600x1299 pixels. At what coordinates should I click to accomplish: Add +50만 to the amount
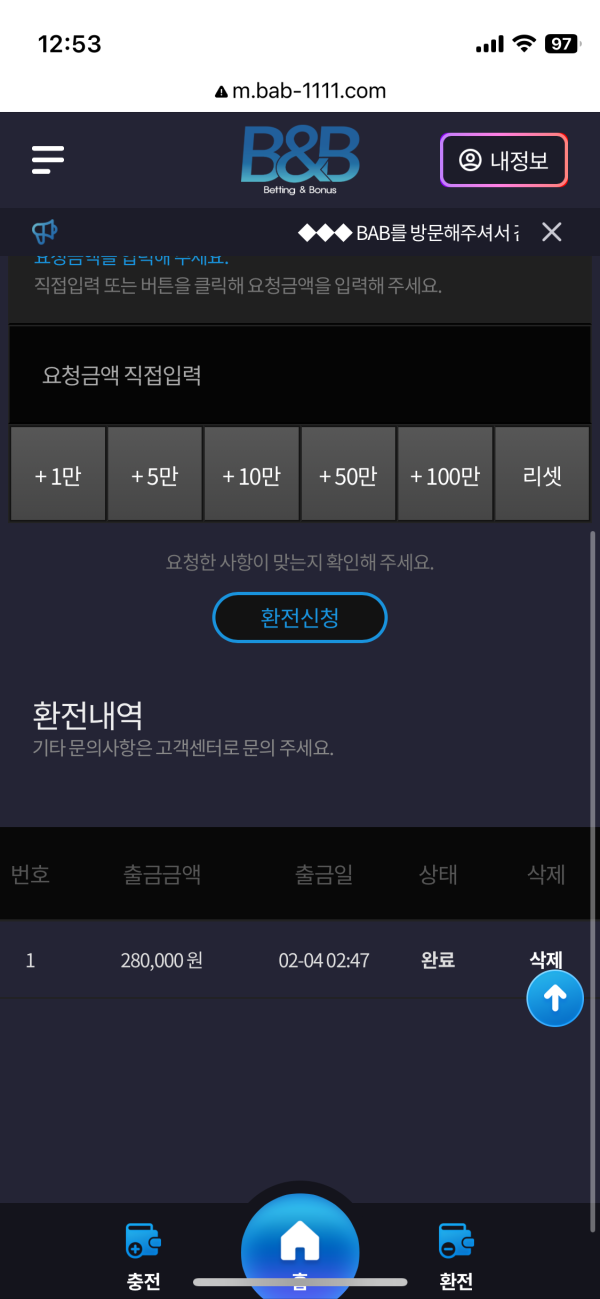tap(348, 476)
